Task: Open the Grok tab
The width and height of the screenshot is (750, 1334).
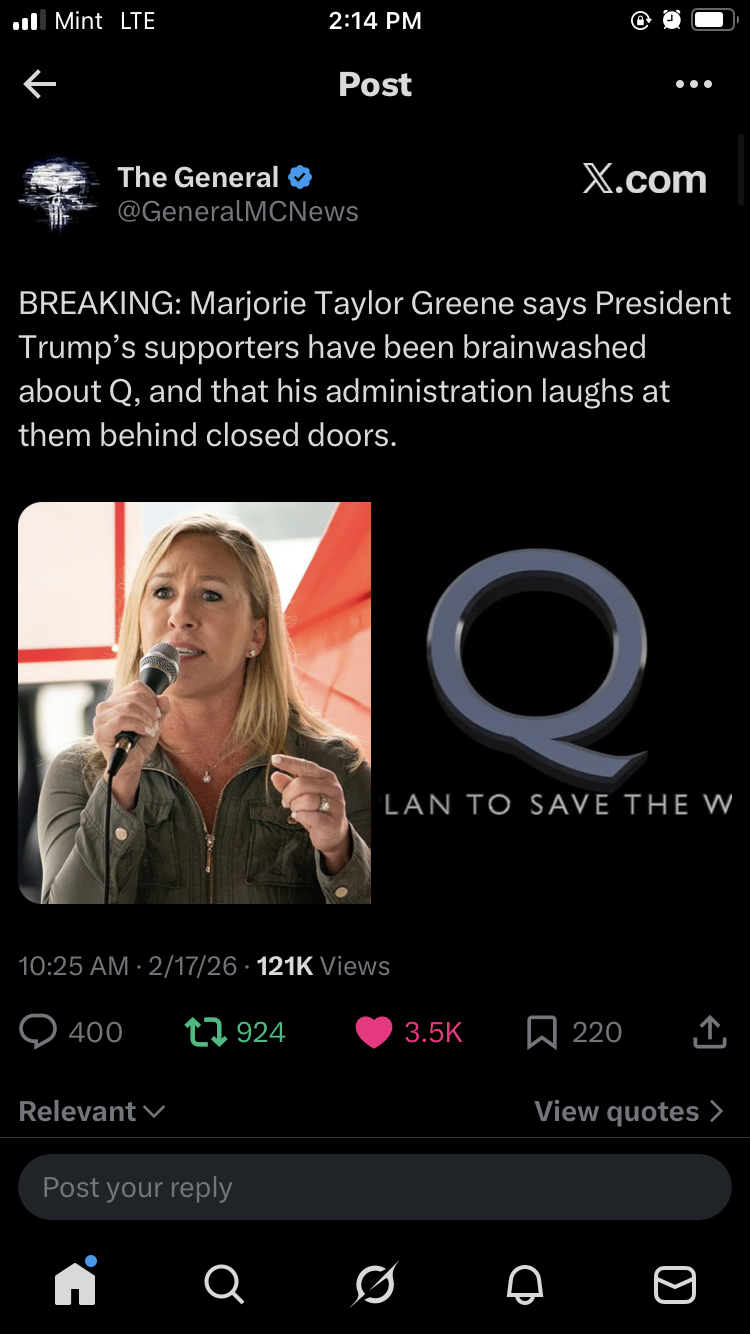Action: point(375,1283)
